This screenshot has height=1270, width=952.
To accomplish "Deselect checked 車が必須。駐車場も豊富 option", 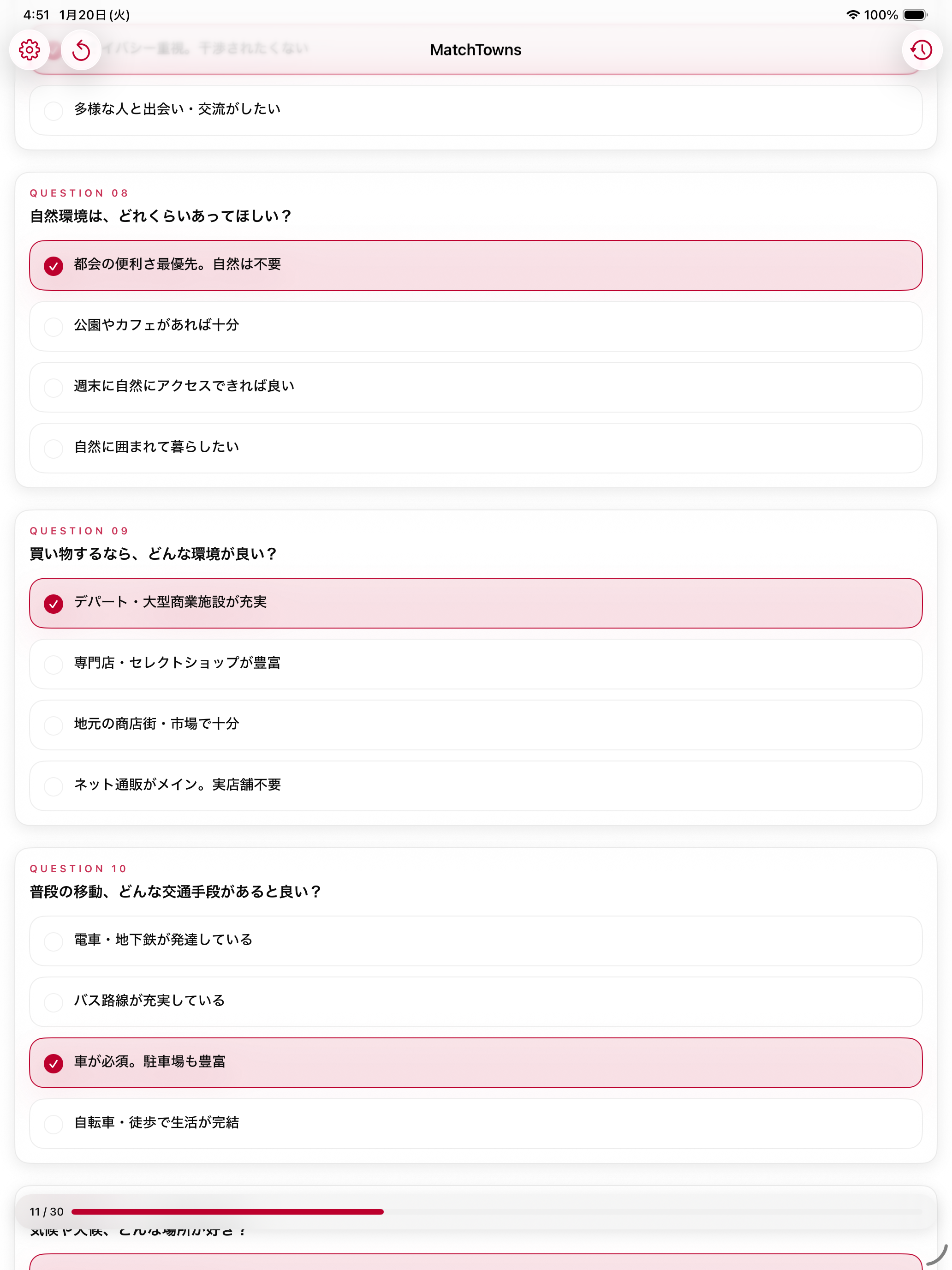I will pyautogui.click(x=476, y=1063).
